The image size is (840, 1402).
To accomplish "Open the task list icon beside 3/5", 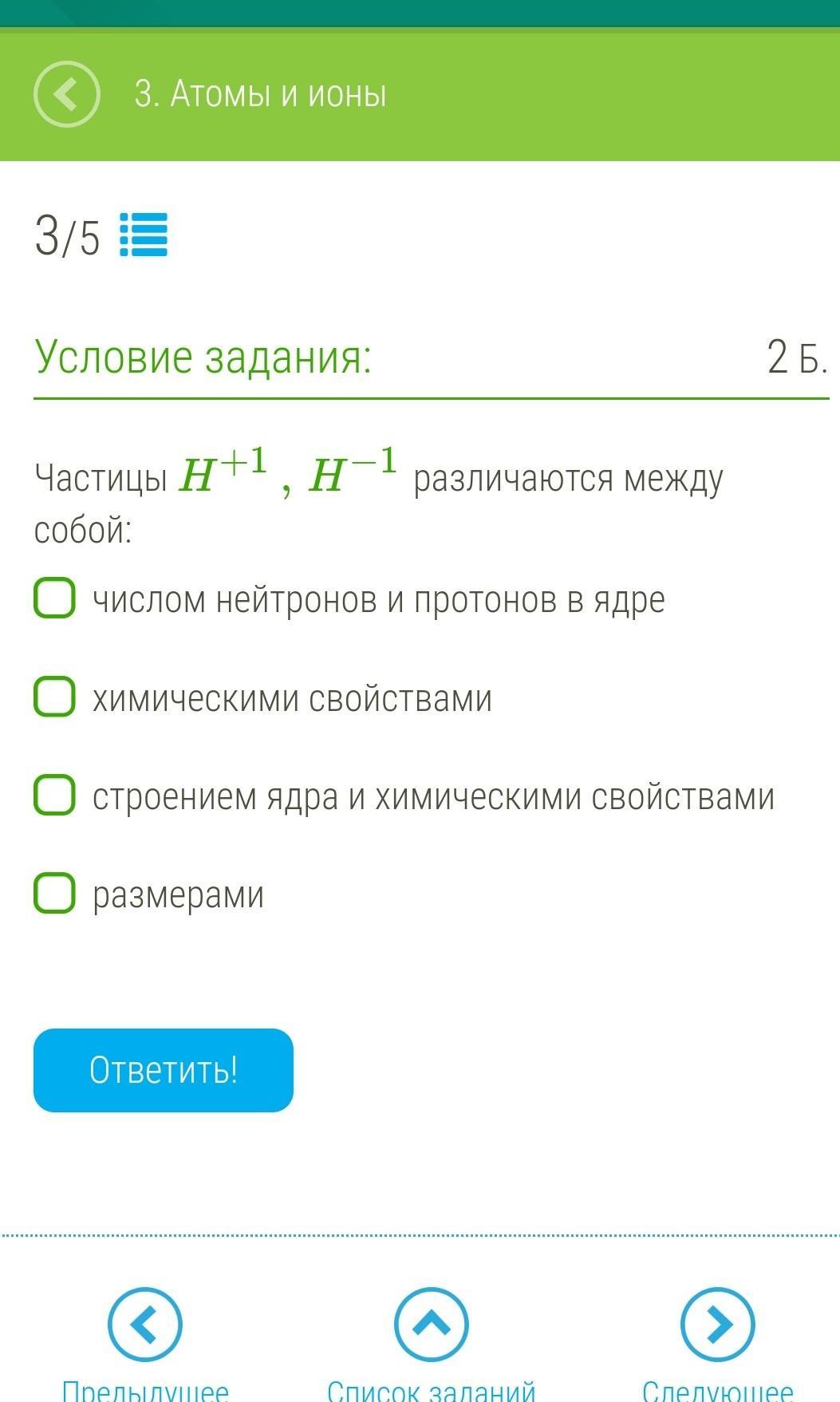I will click(144, 235).
